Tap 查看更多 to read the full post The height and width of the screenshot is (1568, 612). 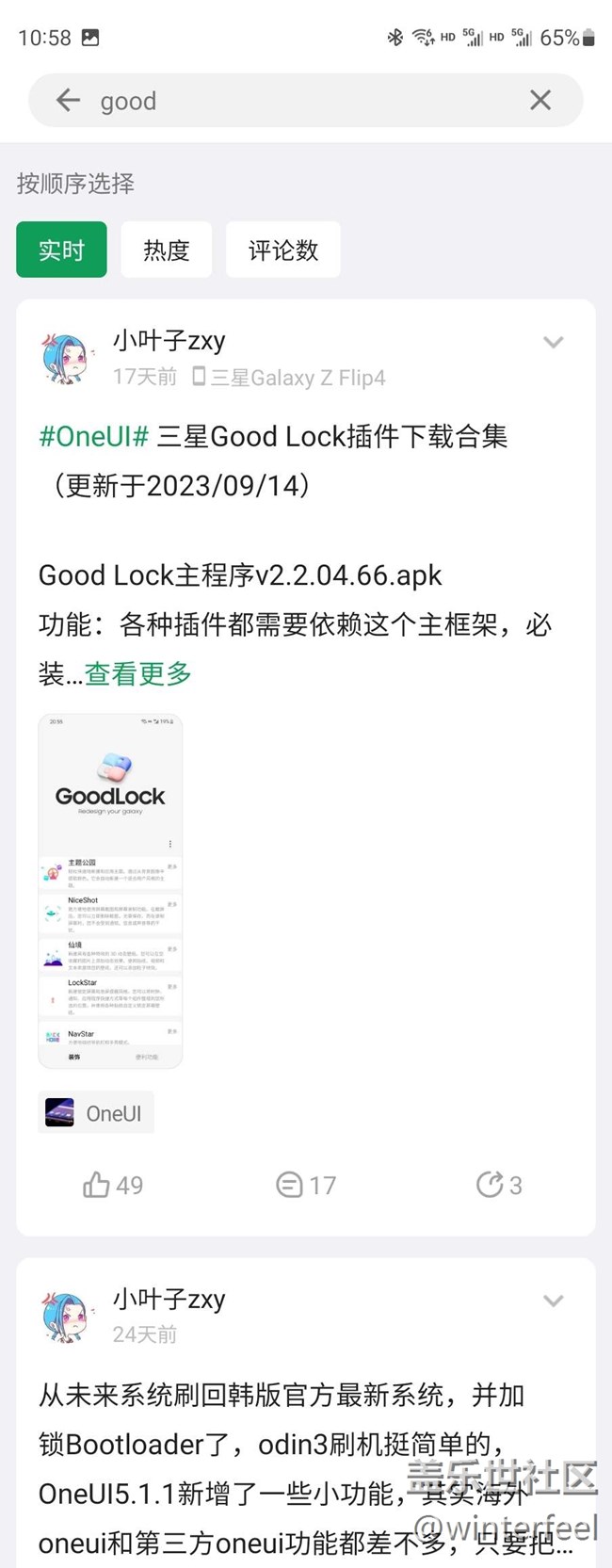138,674
